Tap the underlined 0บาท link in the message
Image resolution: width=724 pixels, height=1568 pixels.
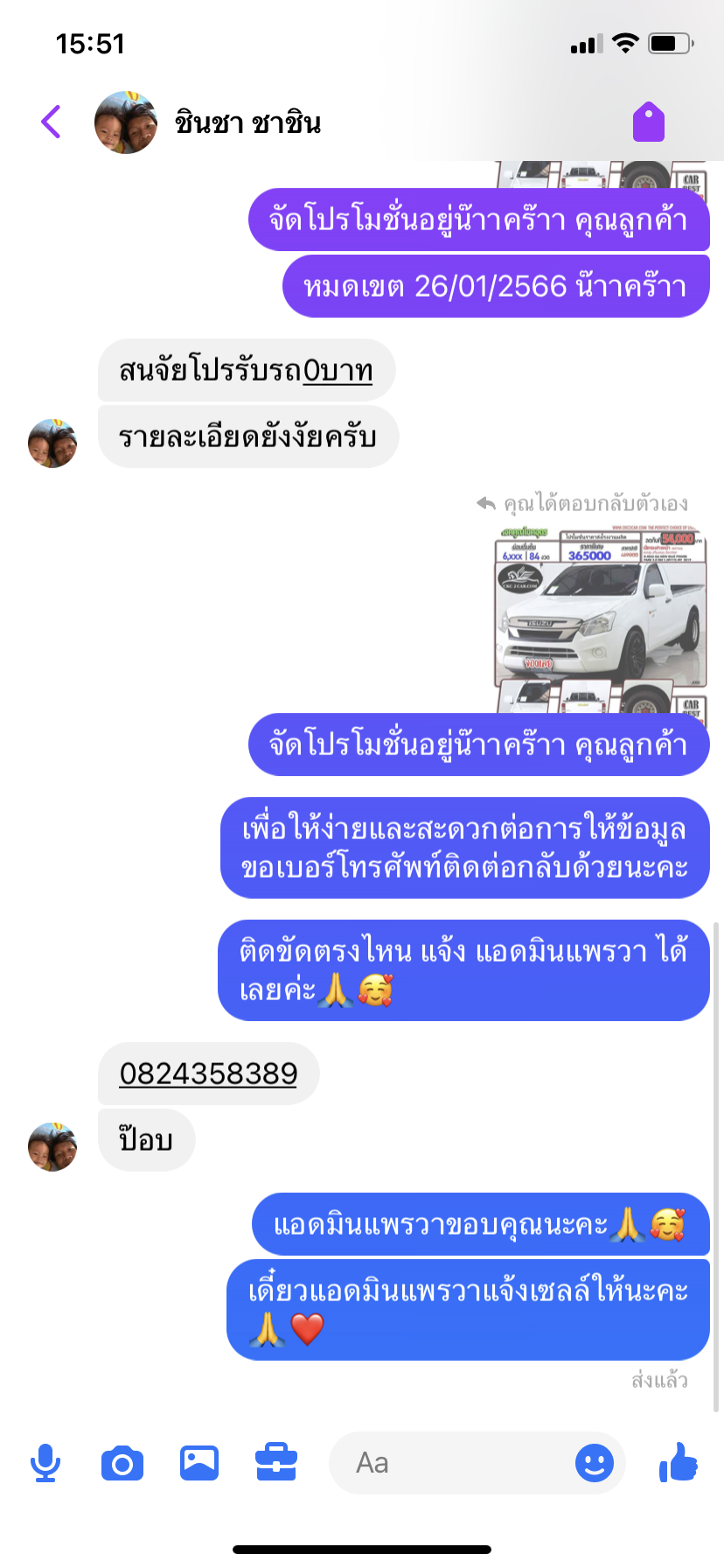point(338,371)
